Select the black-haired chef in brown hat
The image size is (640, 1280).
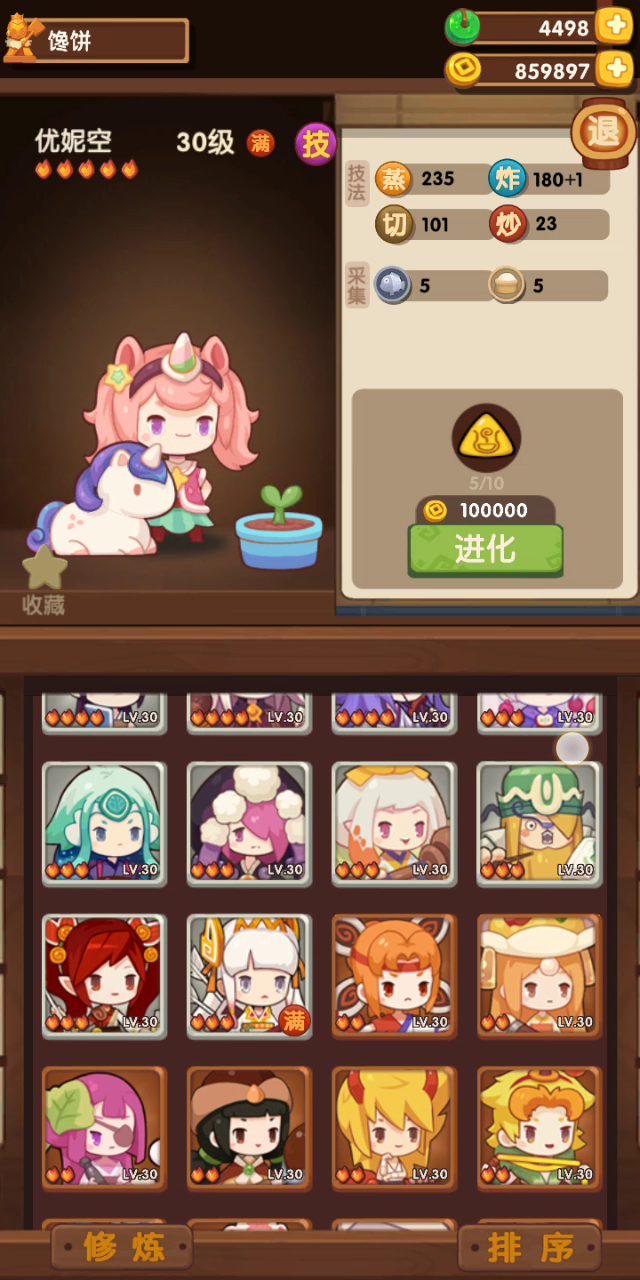(249, 1128)
